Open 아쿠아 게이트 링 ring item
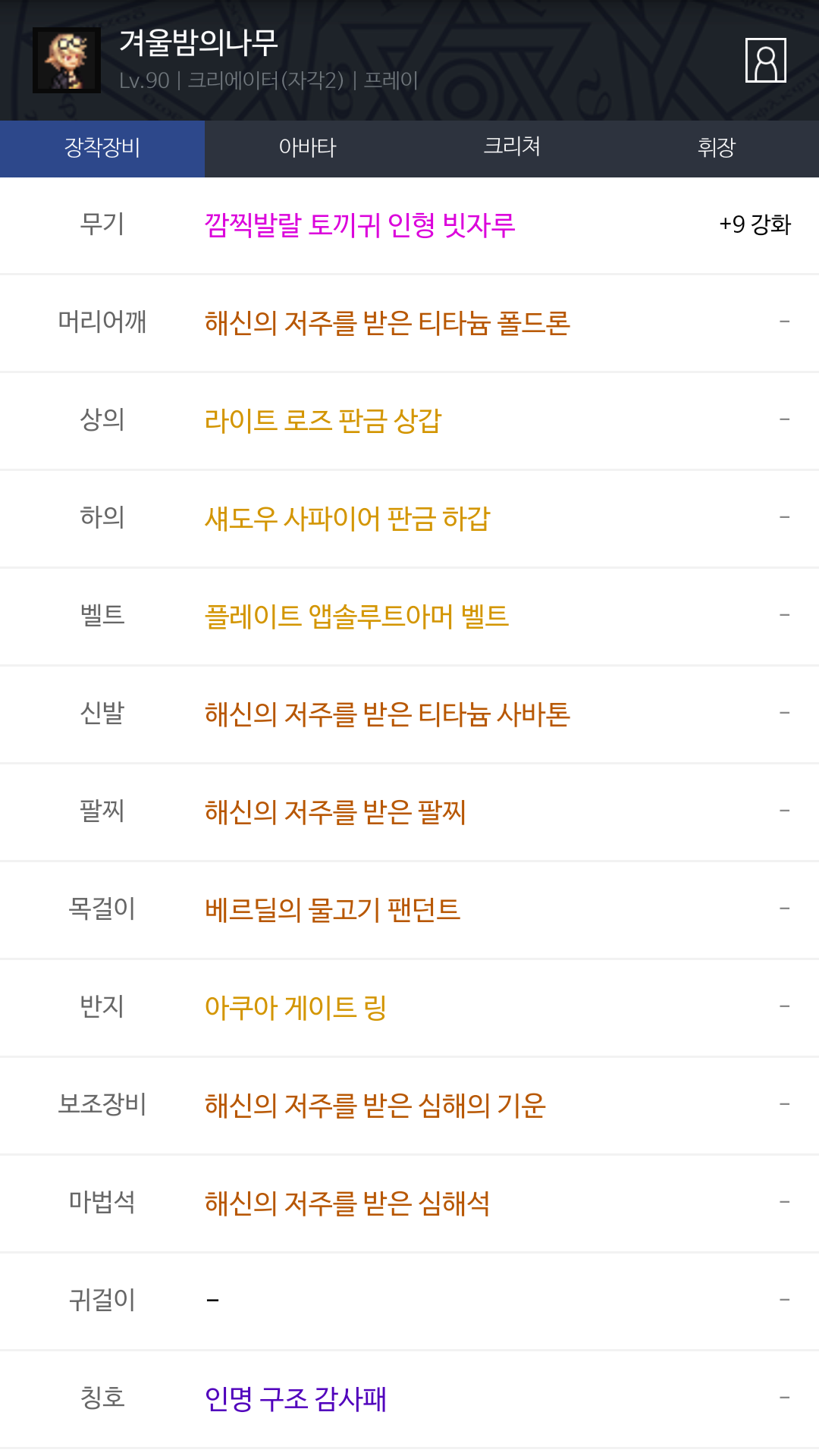This screenshot has height=1456, width=819. pyautogui.click(x=296, y=1008)
